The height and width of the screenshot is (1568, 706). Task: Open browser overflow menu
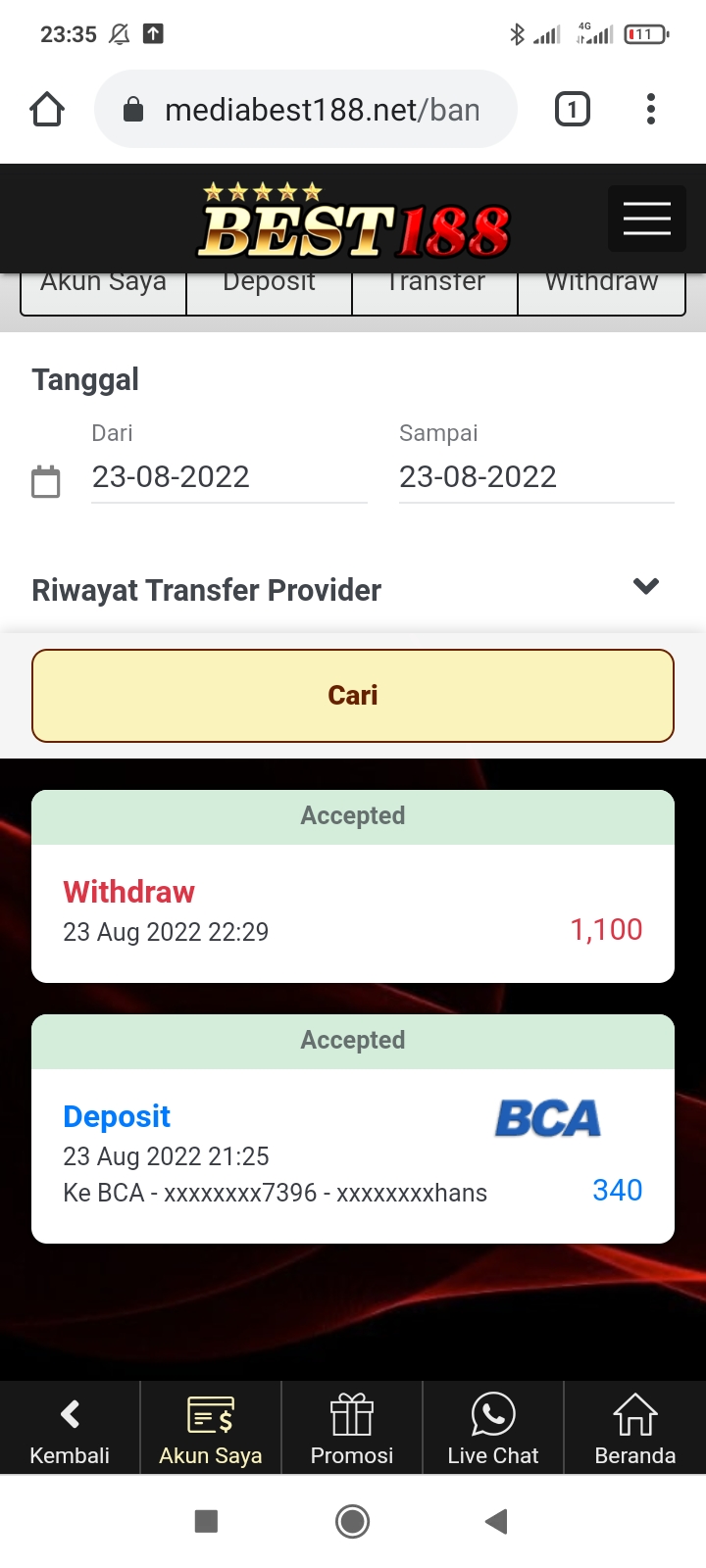click(x=650, y=109)
